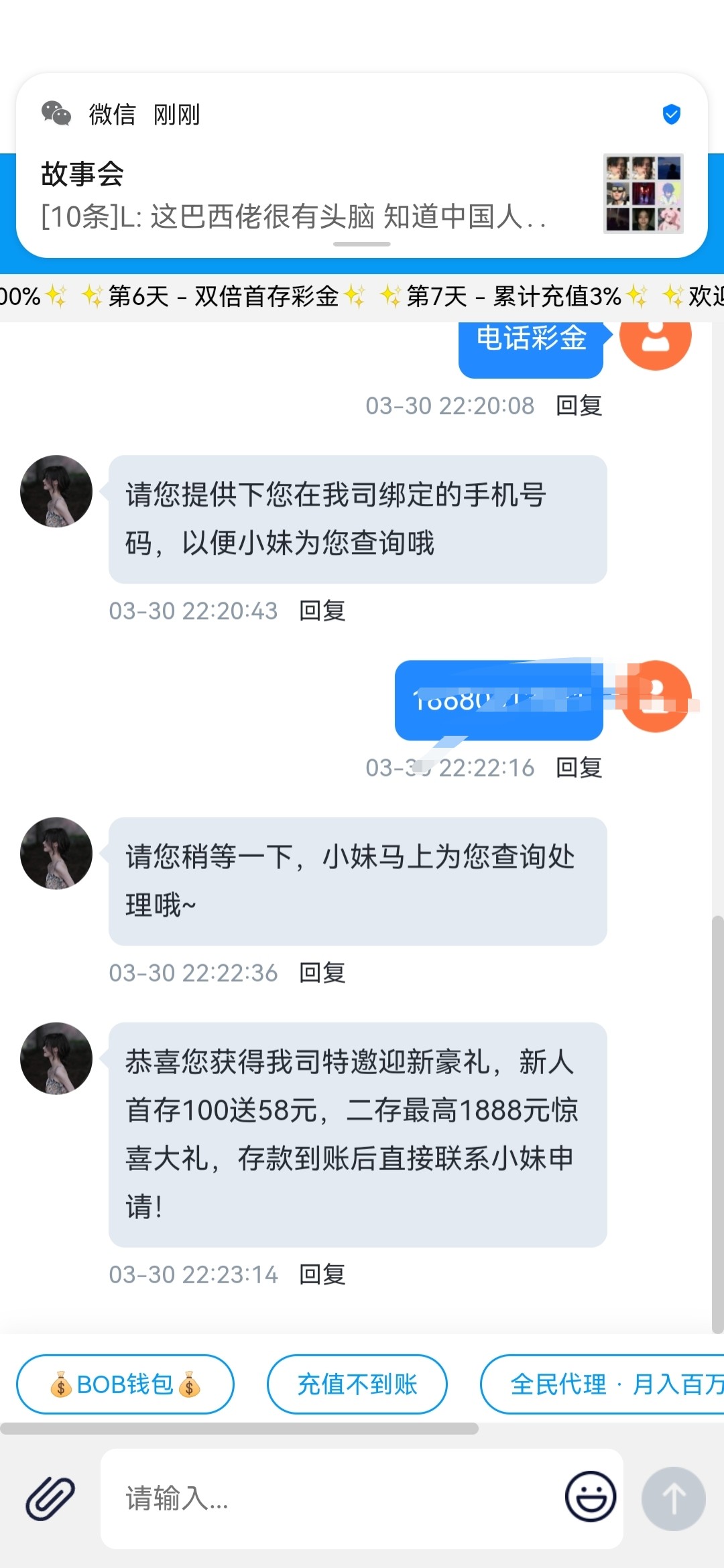Select the 充值不到账 quick reply option
The height and width of the screenshot is (1568, 724).
357,1384
